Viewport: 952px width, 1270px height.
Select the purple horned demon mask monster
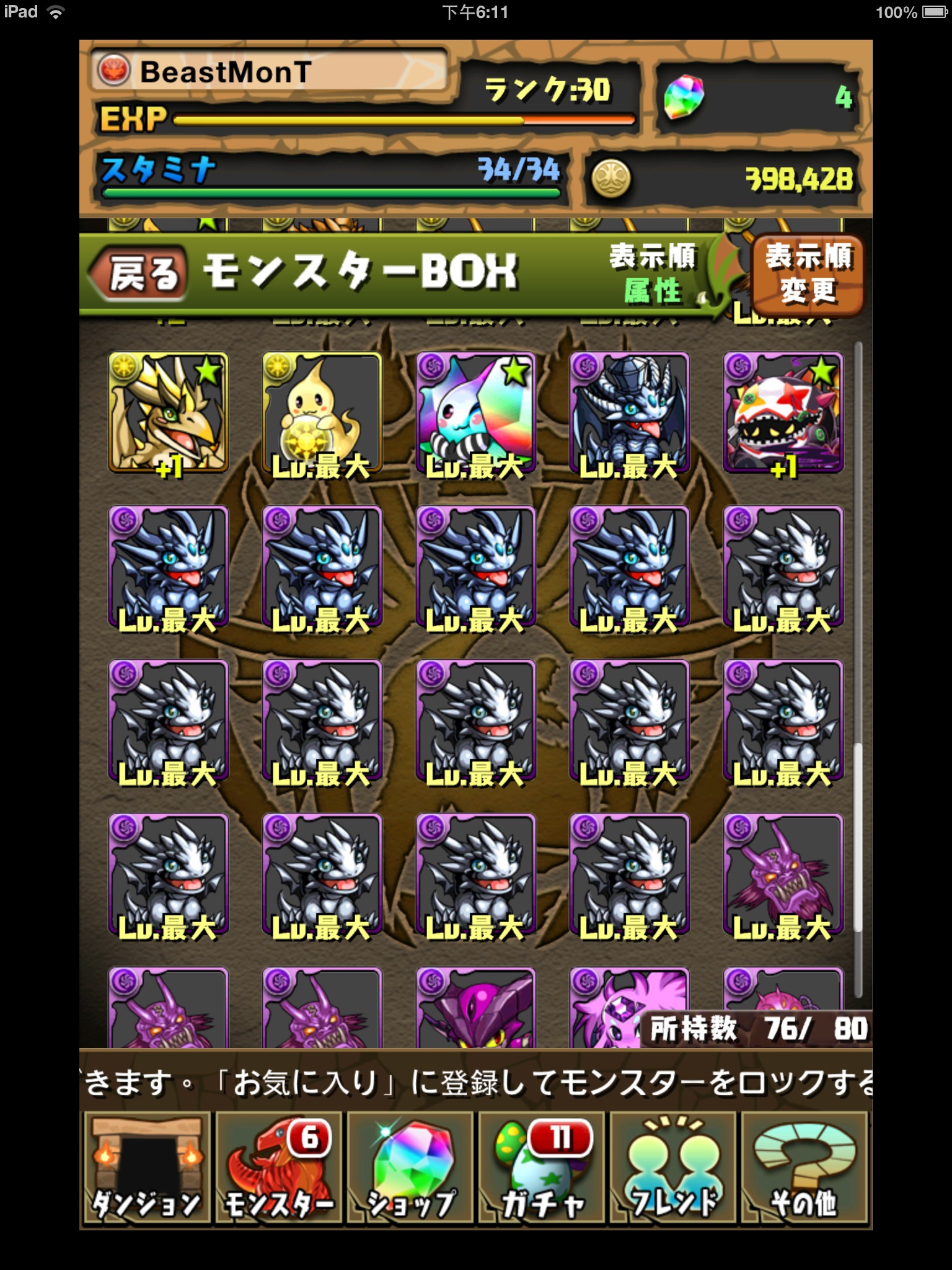click(x=783, y=874)
